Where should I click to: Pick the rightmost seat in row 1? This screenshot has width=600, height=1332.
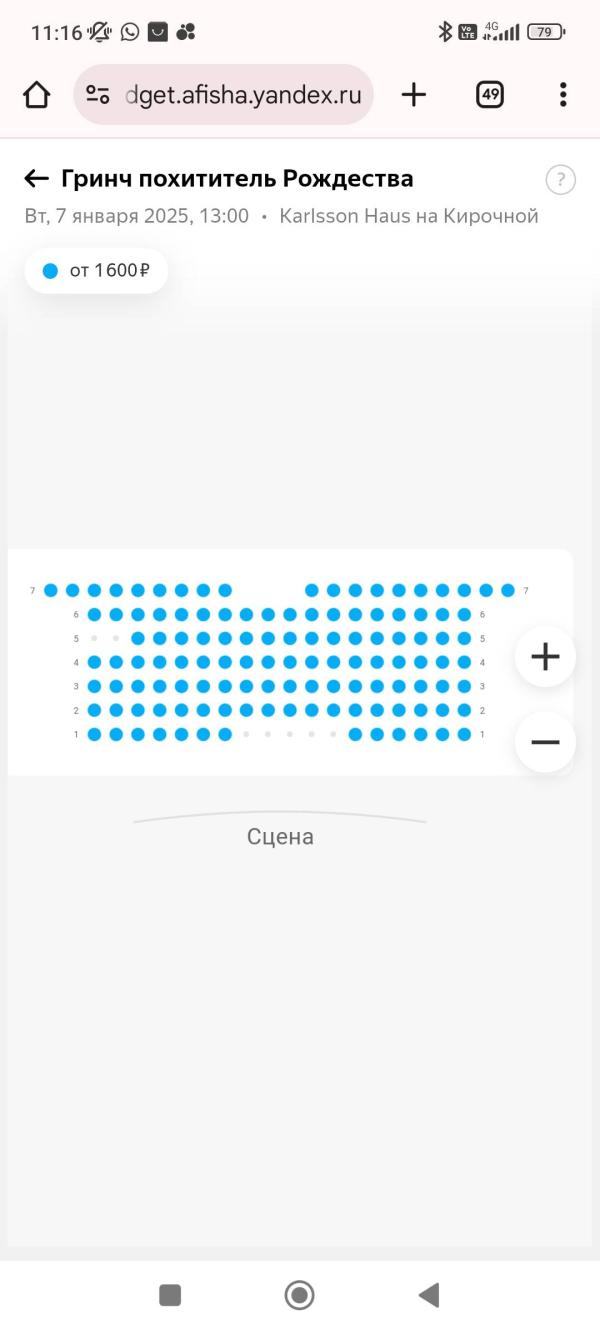[464, 734]
